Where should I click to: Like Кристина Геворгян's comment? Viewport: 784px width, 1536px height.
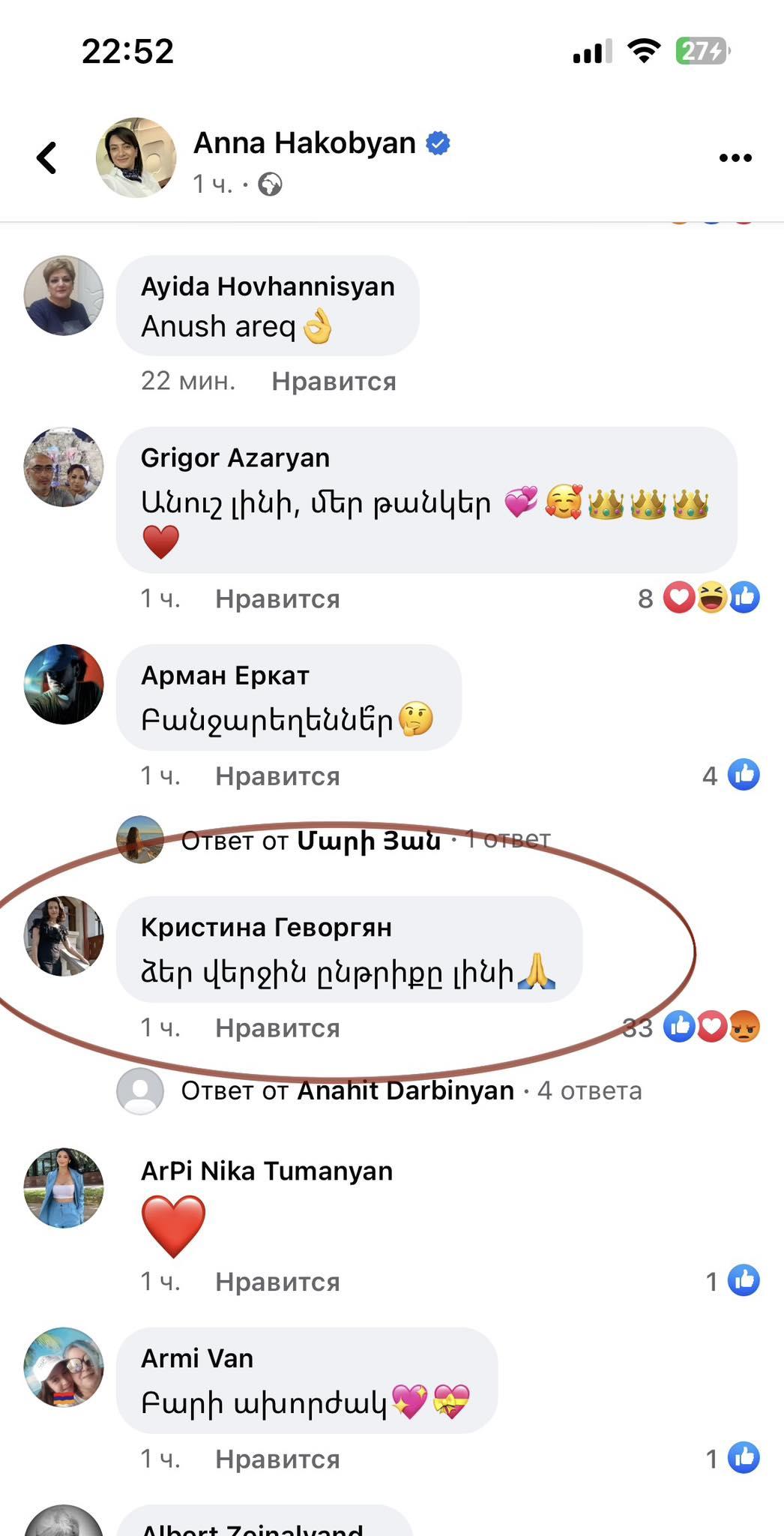pos(277,1027)
